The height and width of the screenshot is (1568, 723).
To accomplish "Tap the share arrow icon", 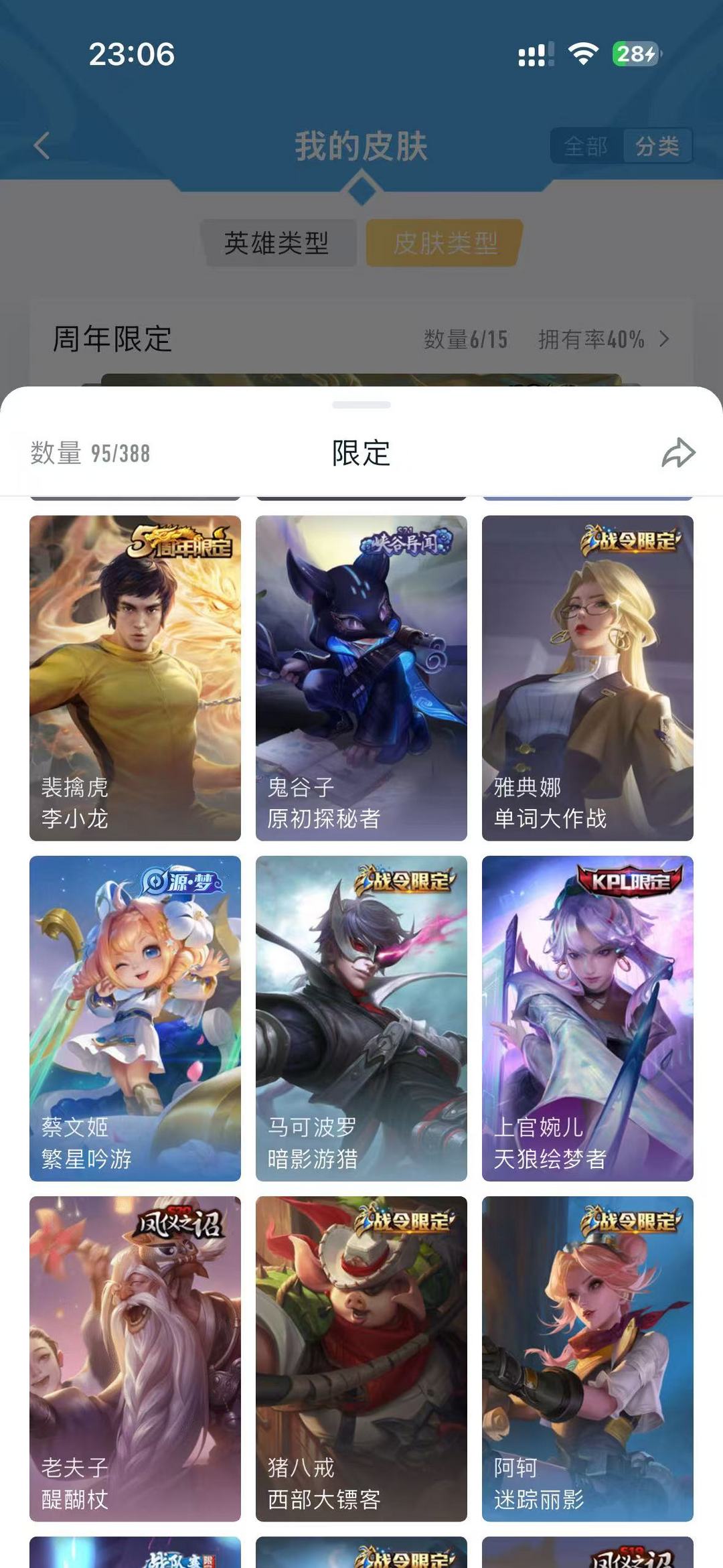I will 678,453.
